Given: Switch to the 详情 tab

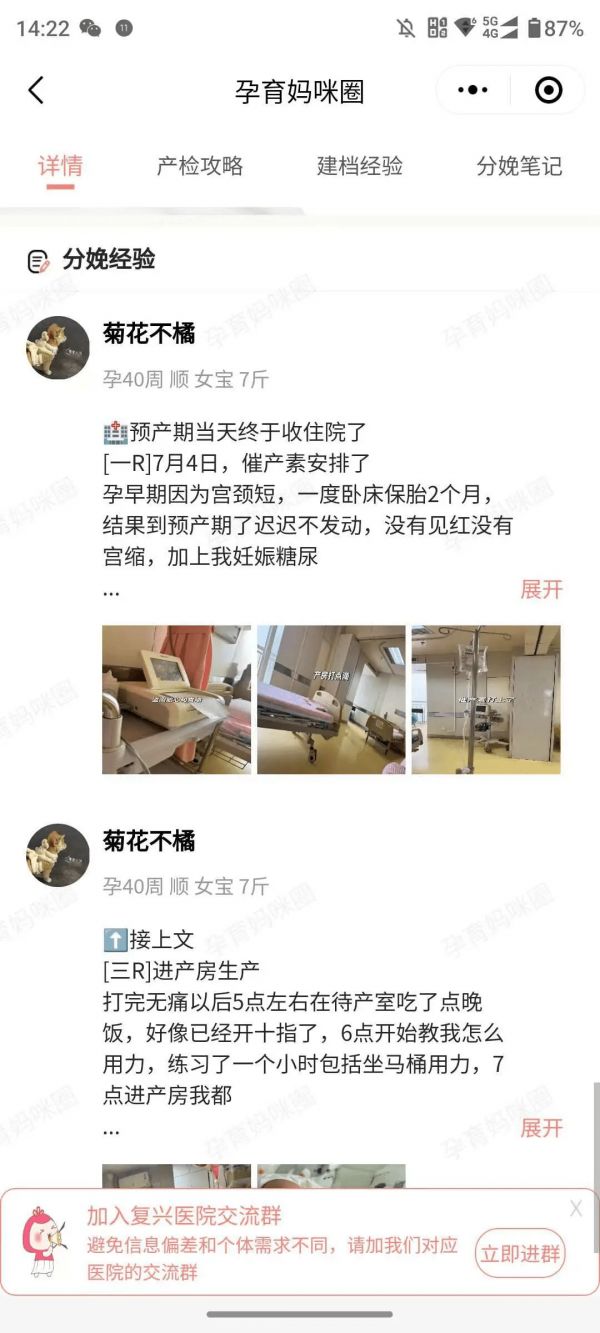Looking at the screenshot, I should click(60, 166).
